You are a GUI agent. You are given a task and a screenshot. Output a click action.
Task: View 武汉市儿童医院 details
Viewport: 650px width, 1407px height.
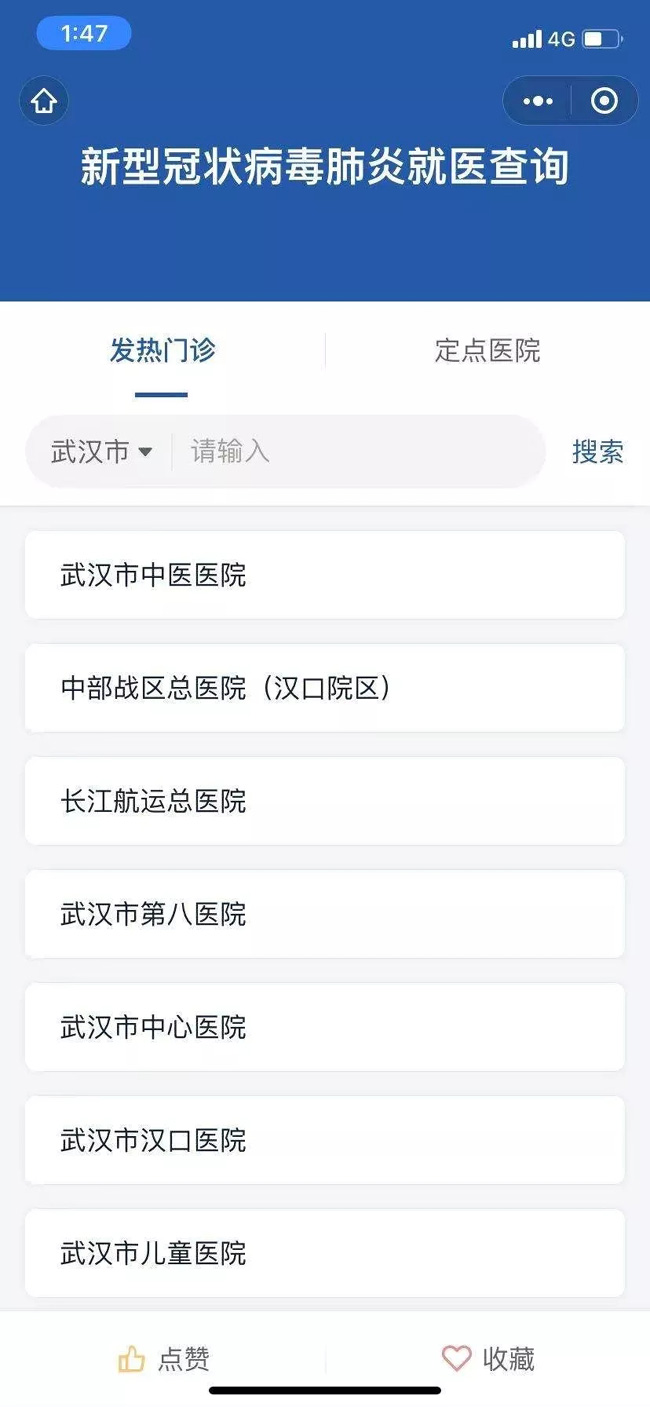[325, 1253]
